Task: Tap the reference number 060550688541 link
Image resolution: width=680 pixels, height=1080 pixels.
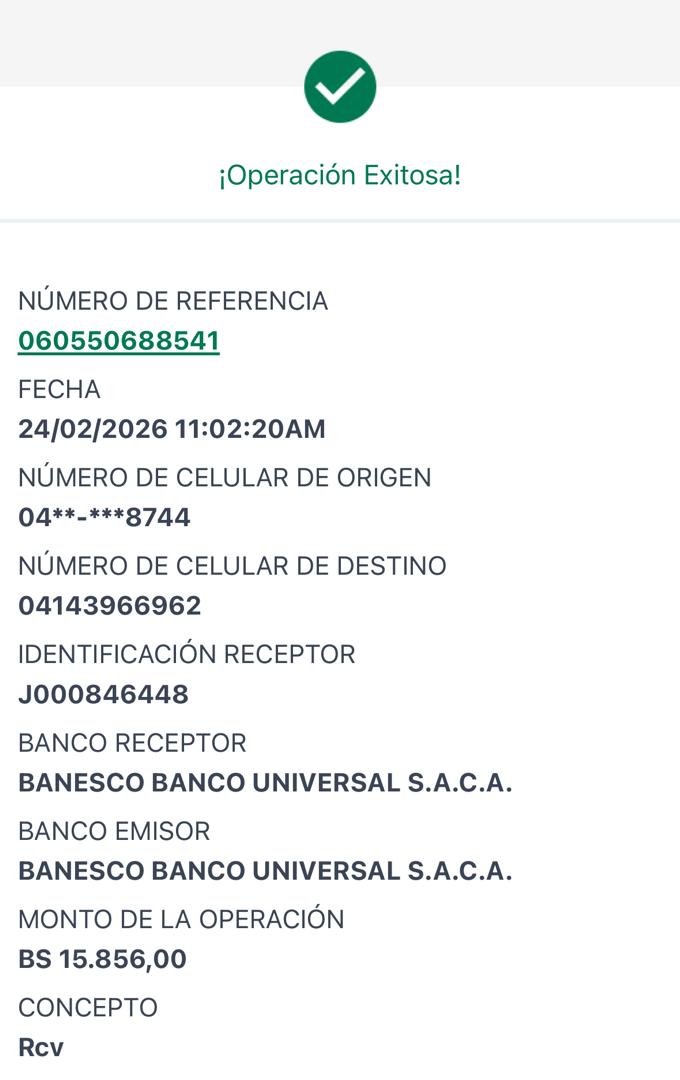Action: coord(119,341)
